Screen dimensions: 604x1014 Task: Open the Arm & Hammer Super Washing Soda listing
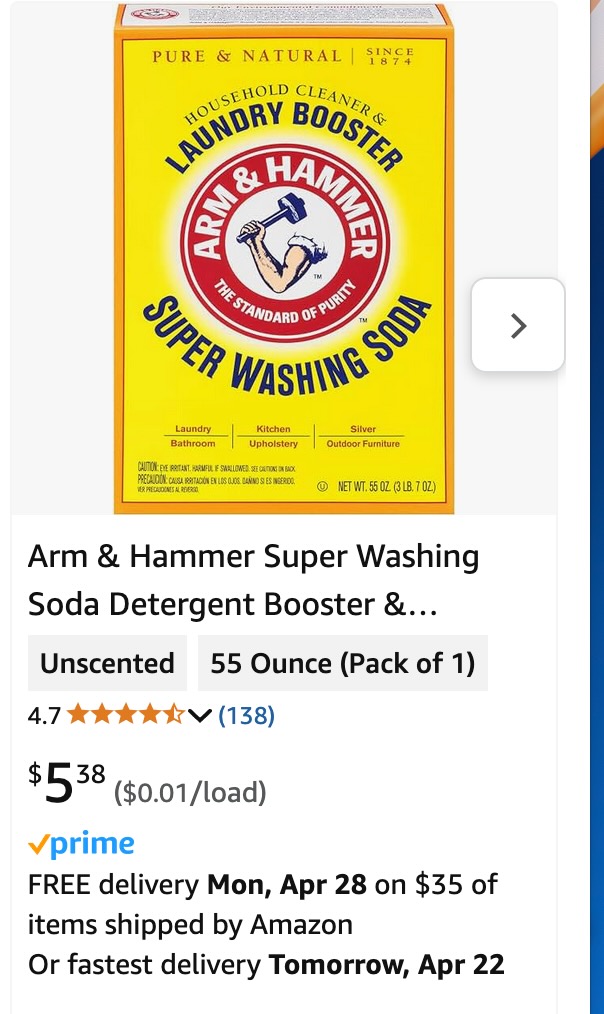(x=253, y=580)
